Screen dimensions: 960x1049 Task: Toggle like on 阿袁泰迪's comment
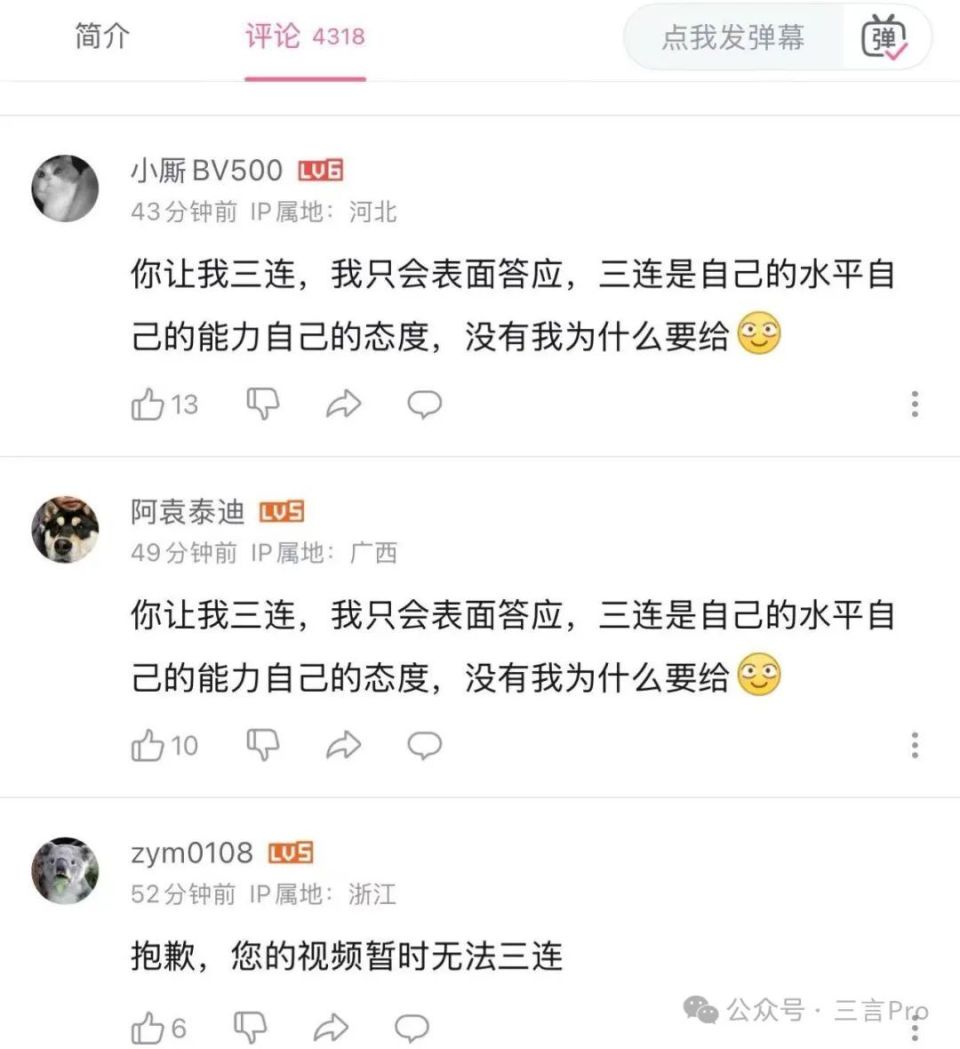[150, 744]
